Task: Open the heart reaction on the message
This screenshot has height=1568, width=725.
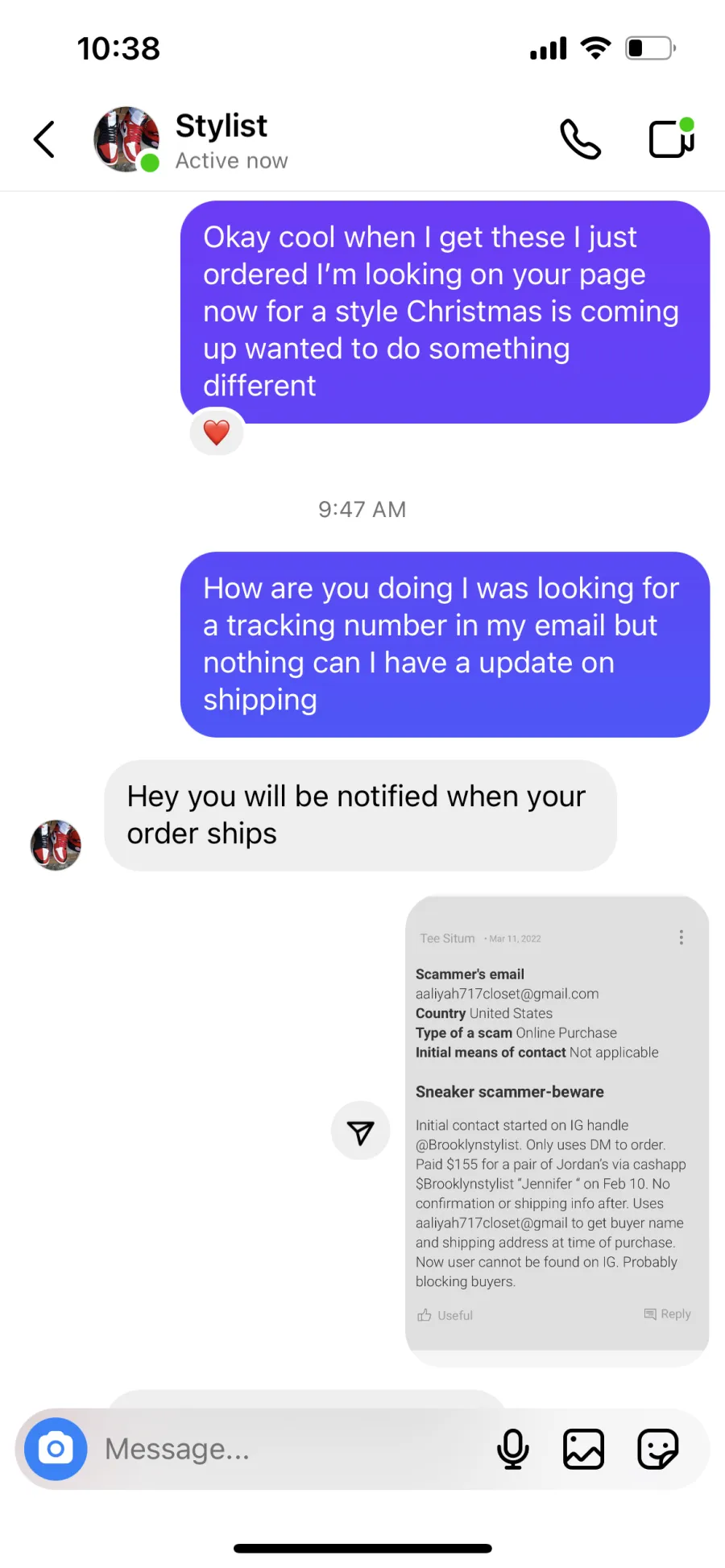Action: pos(217,432)
